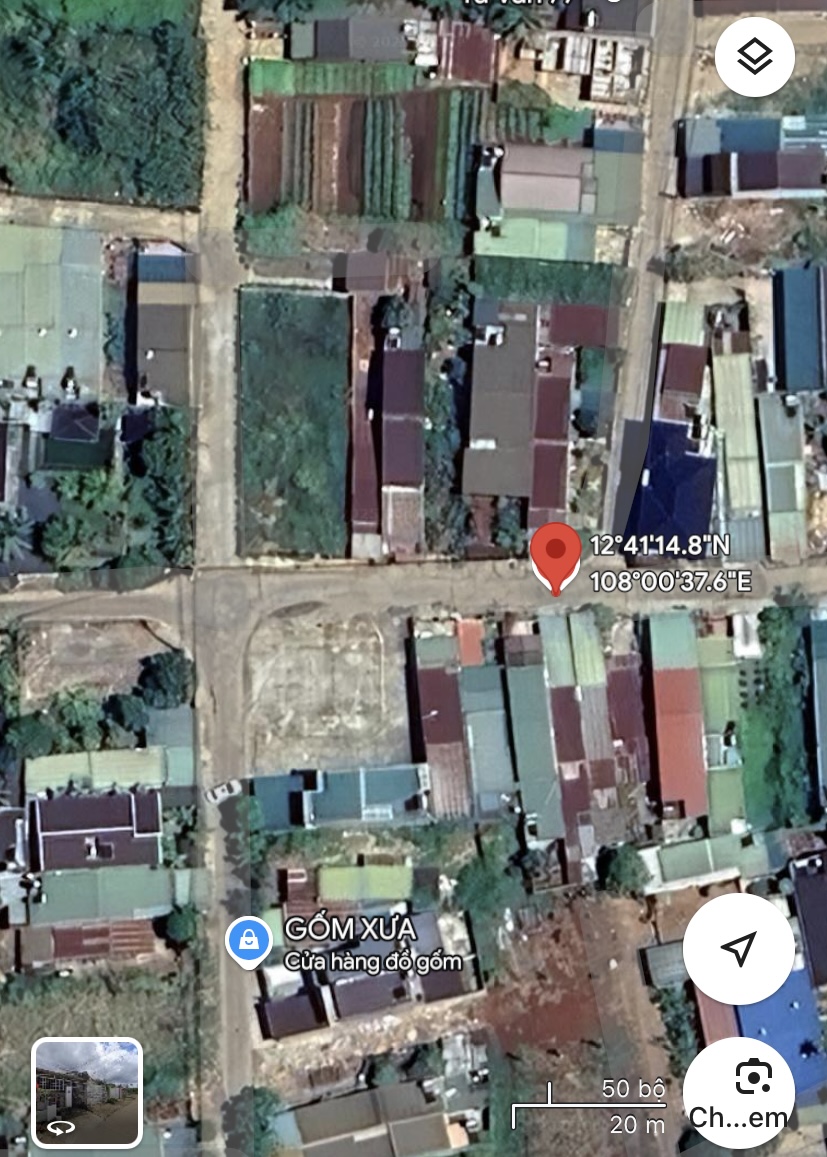Open the GỐM XƯA shop marker
This screenshot has height=1157, width=827.
246,941
